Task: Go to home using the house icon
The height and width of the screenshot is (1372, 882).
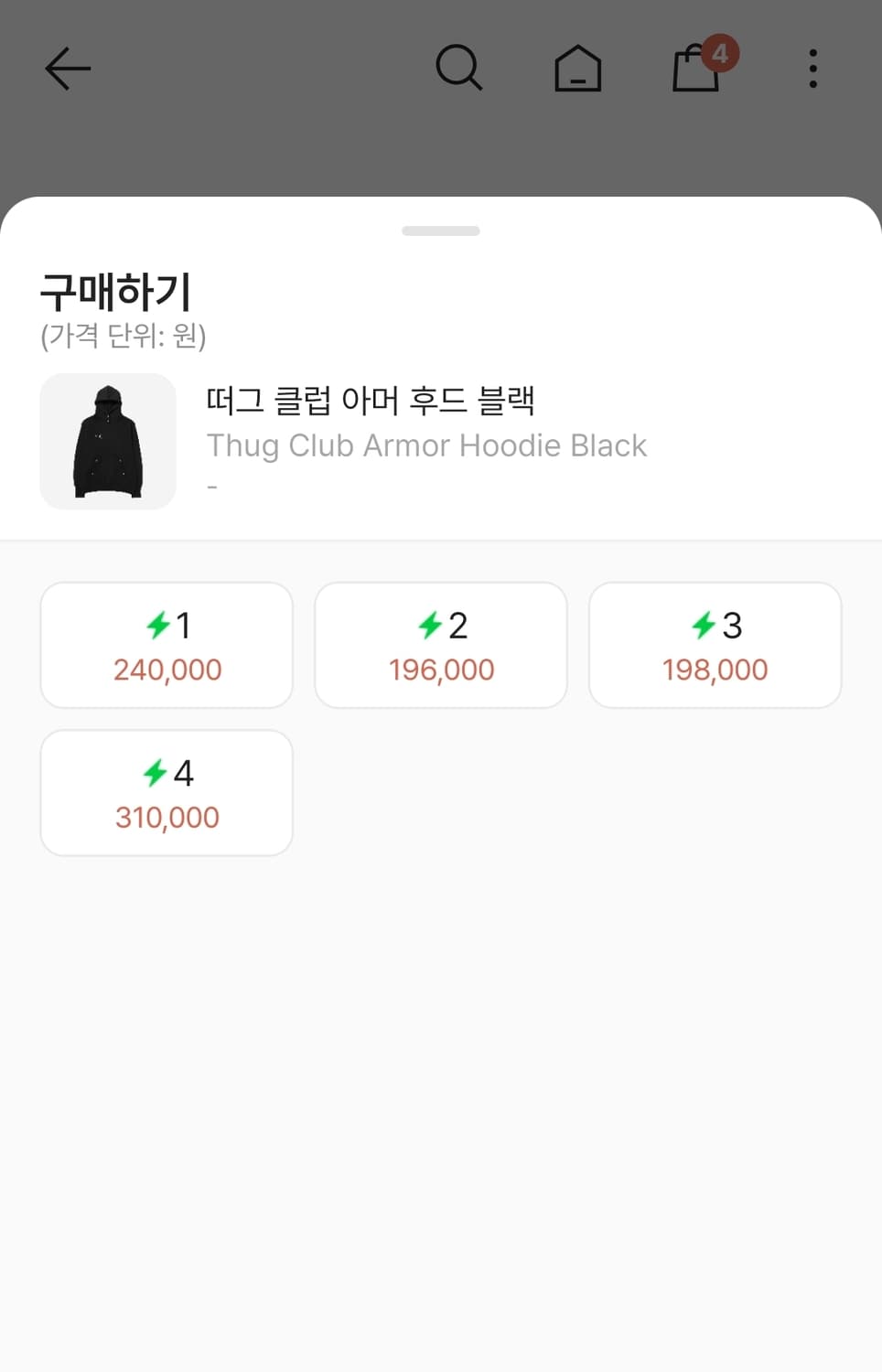Action: coord(578,69)
